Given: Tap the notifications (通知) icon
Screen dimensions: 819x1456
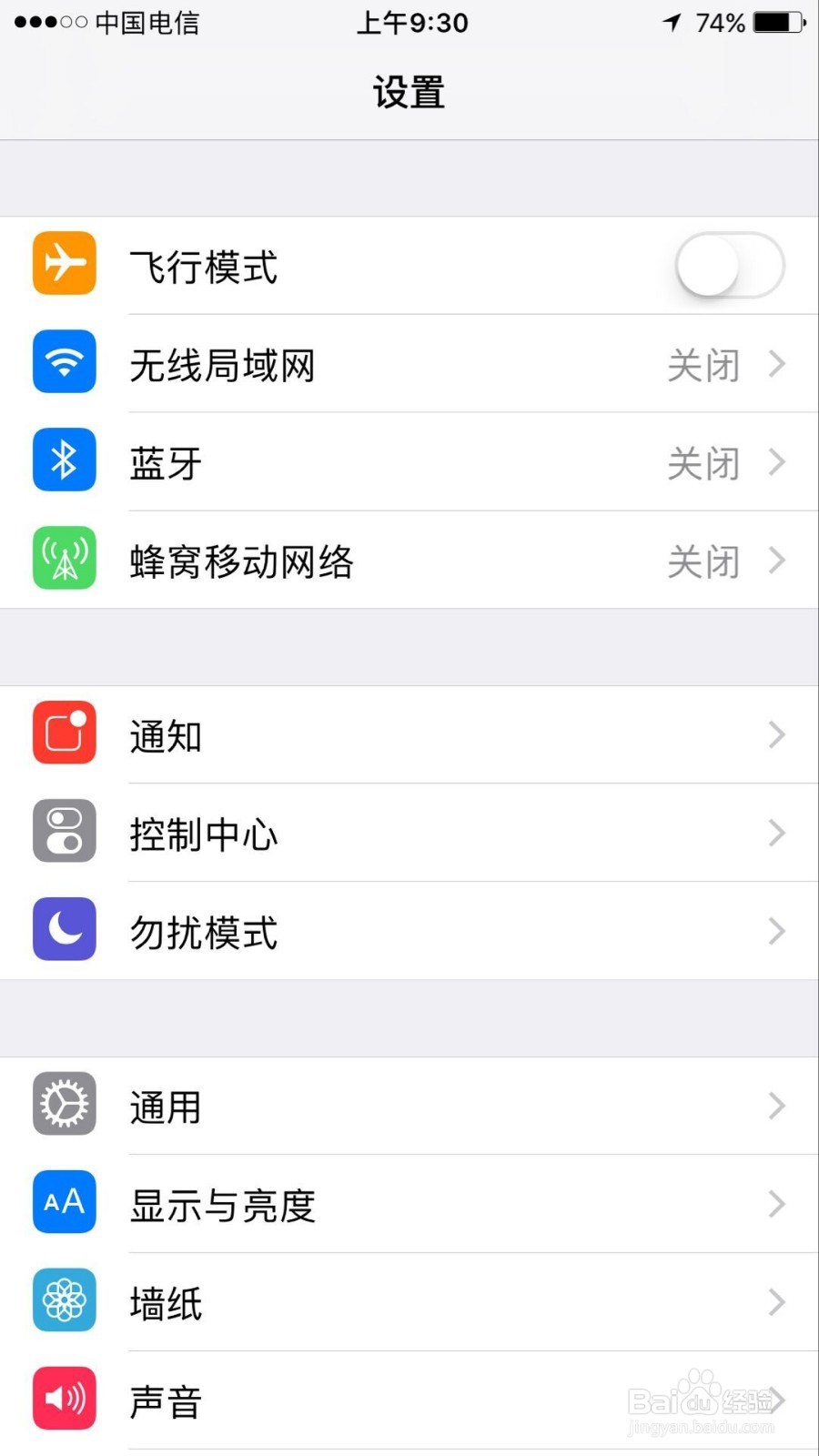Looking at the screenshot, I should click(64, 733).
